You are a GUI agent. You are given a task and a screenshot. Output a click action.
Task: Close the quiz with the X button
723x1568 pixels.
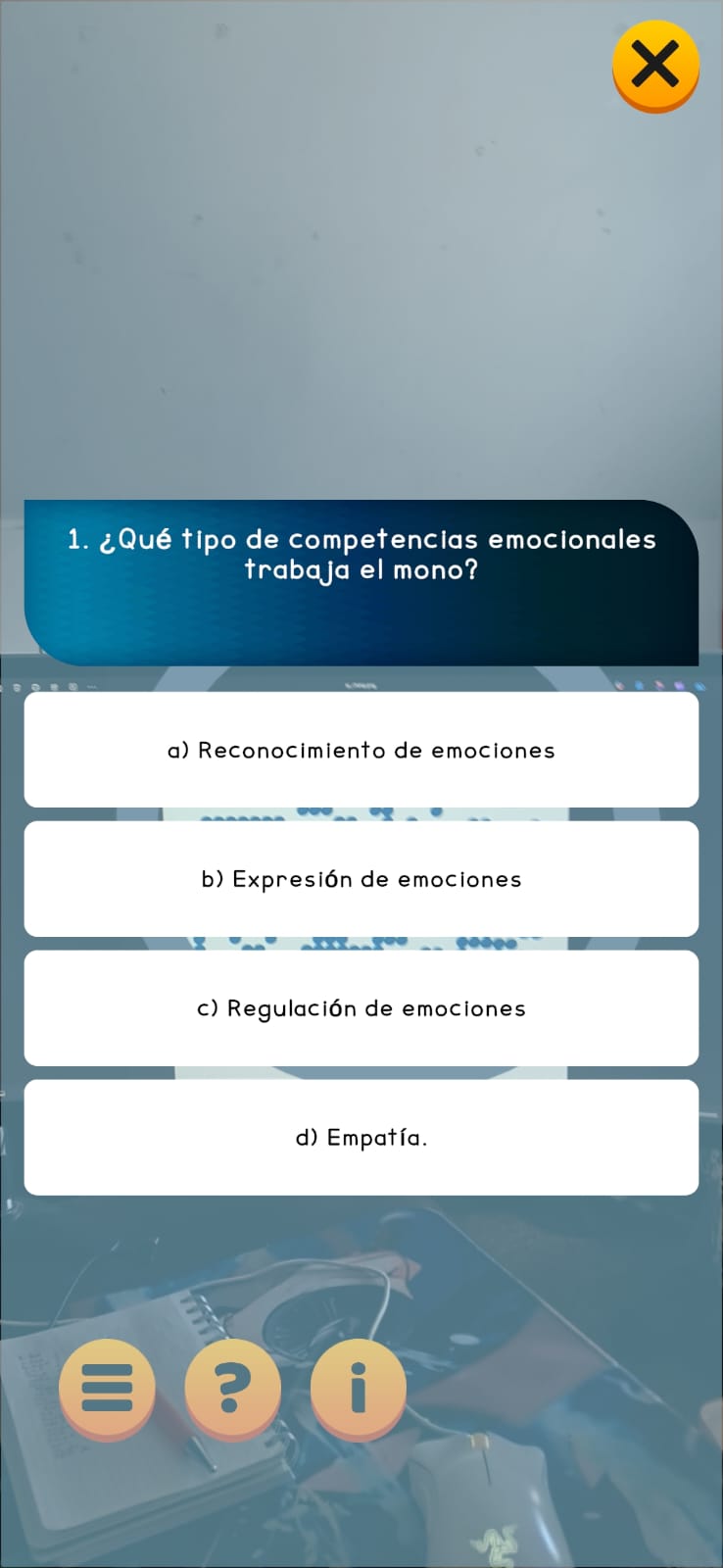[655, 66]
